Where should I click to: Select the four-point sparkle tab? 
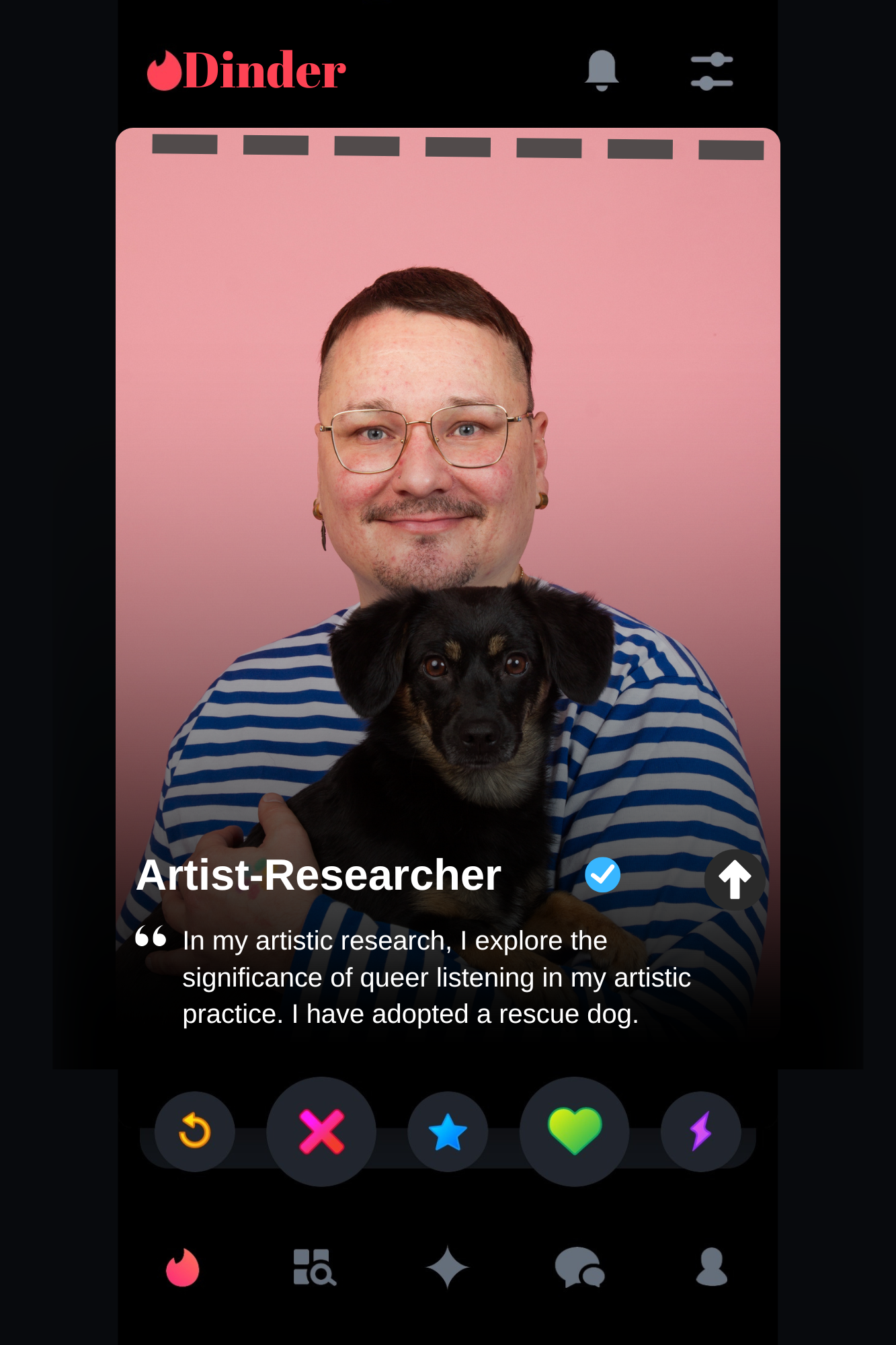[448, 1268]
